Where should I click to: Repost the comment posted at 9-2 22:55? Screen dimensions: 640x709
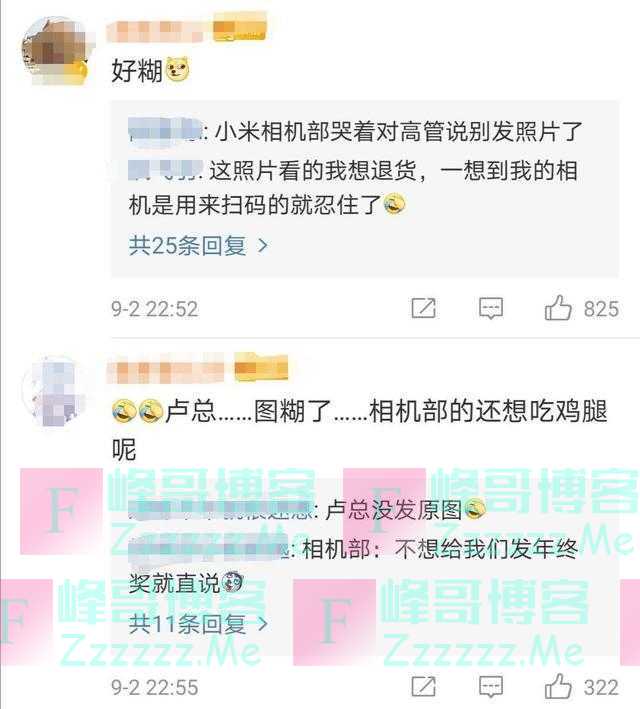point(424,687)
